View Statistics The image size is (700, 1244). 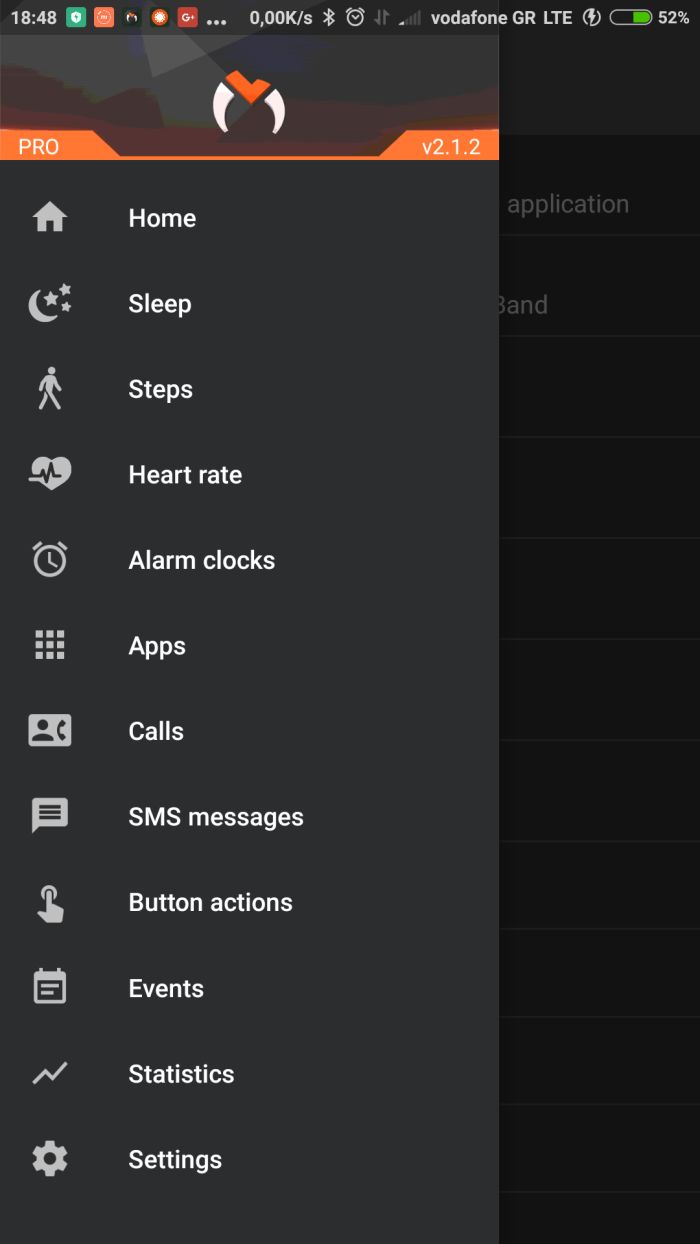[249, 1074]
